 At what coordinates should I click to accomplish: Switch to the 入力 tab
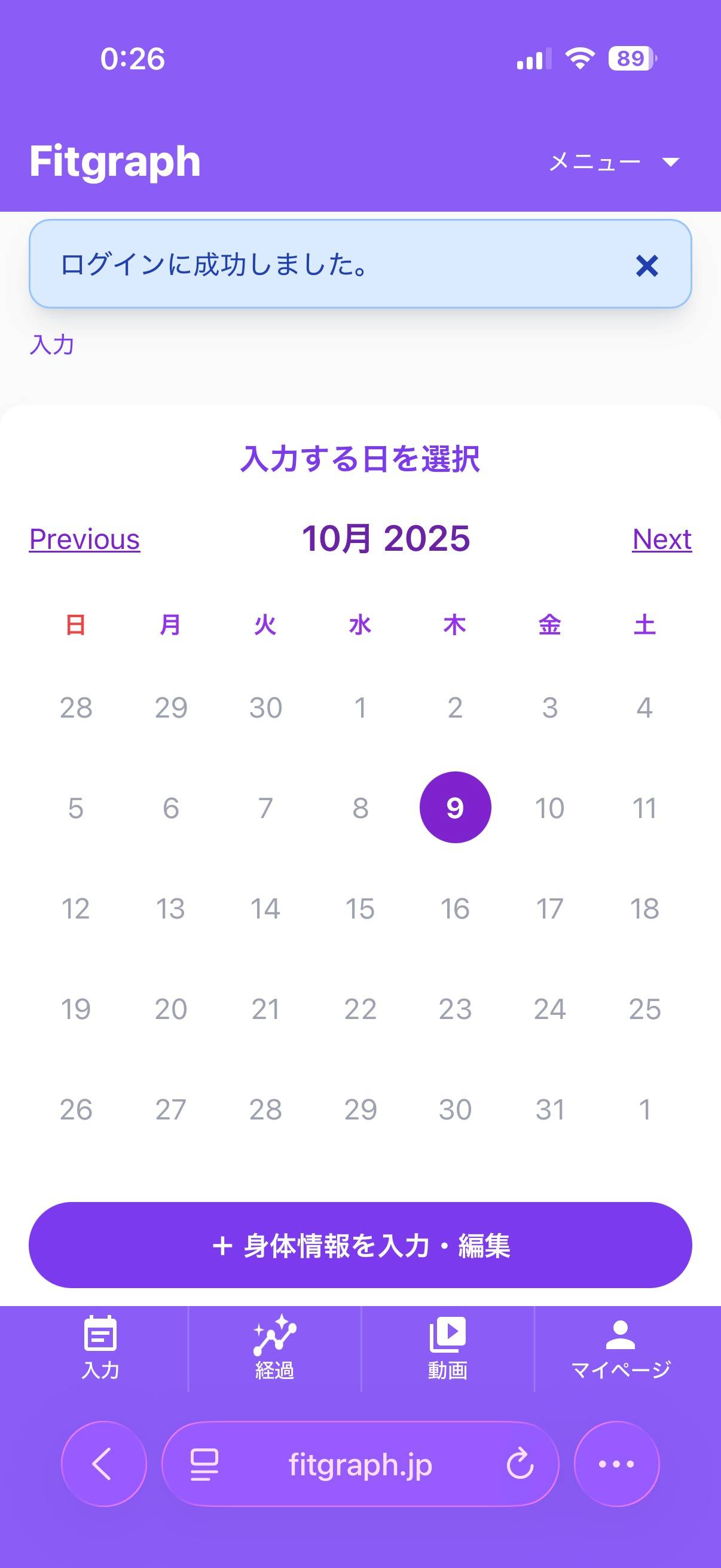100,1348
